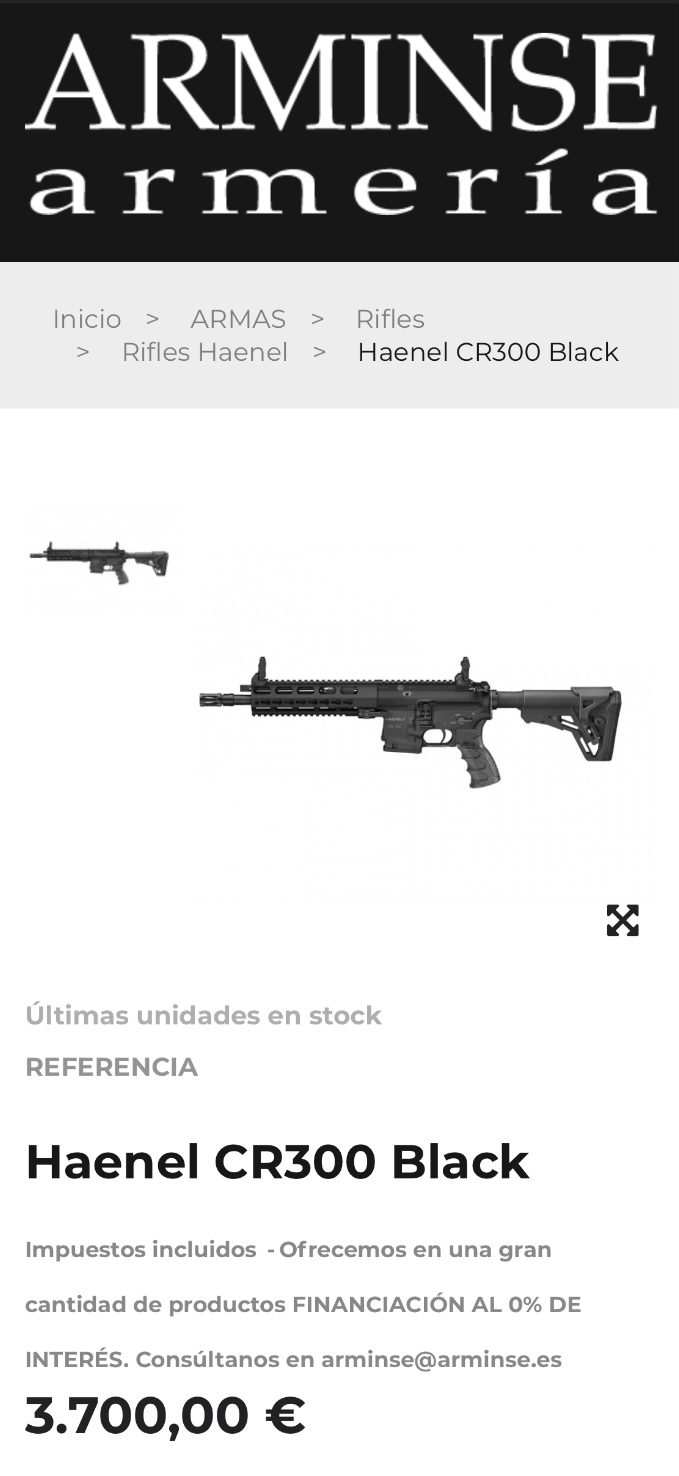Open the large Haenel CR300 product photo
Viewport: 679px width, 1476px height.
point(410,720)
